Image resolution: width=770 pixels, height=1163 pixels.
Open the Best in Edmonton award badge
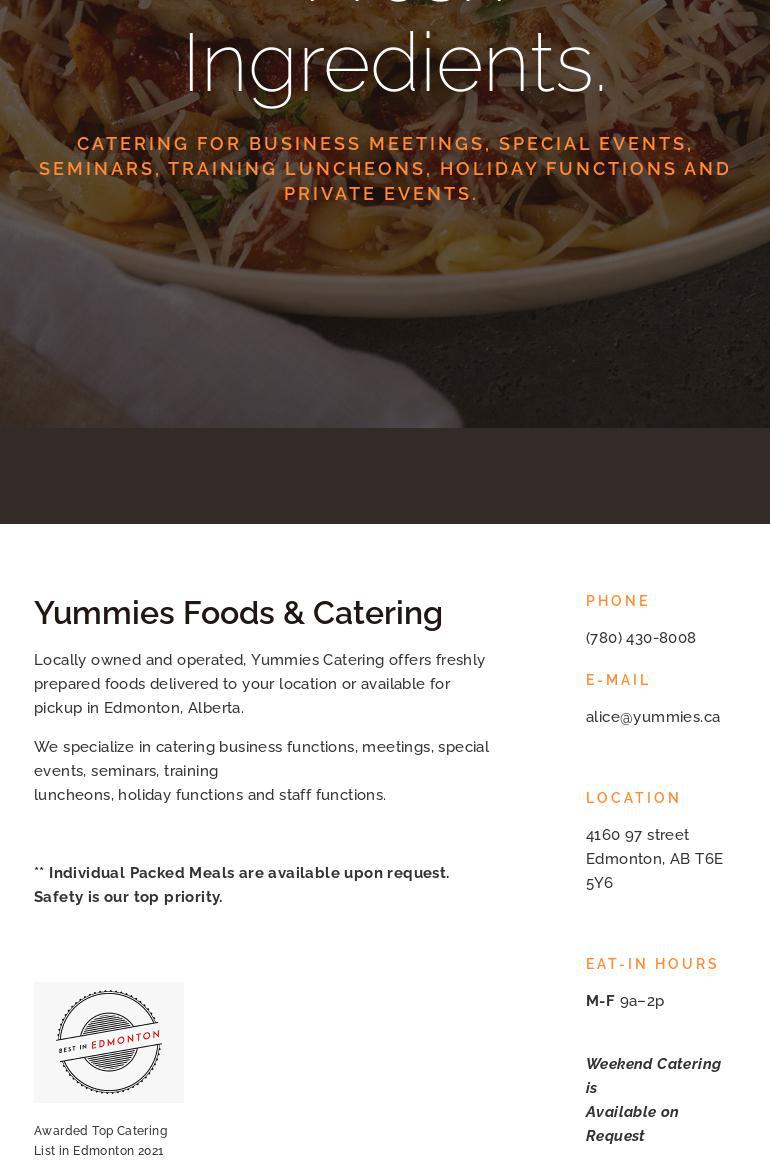tap(109, 1042)
